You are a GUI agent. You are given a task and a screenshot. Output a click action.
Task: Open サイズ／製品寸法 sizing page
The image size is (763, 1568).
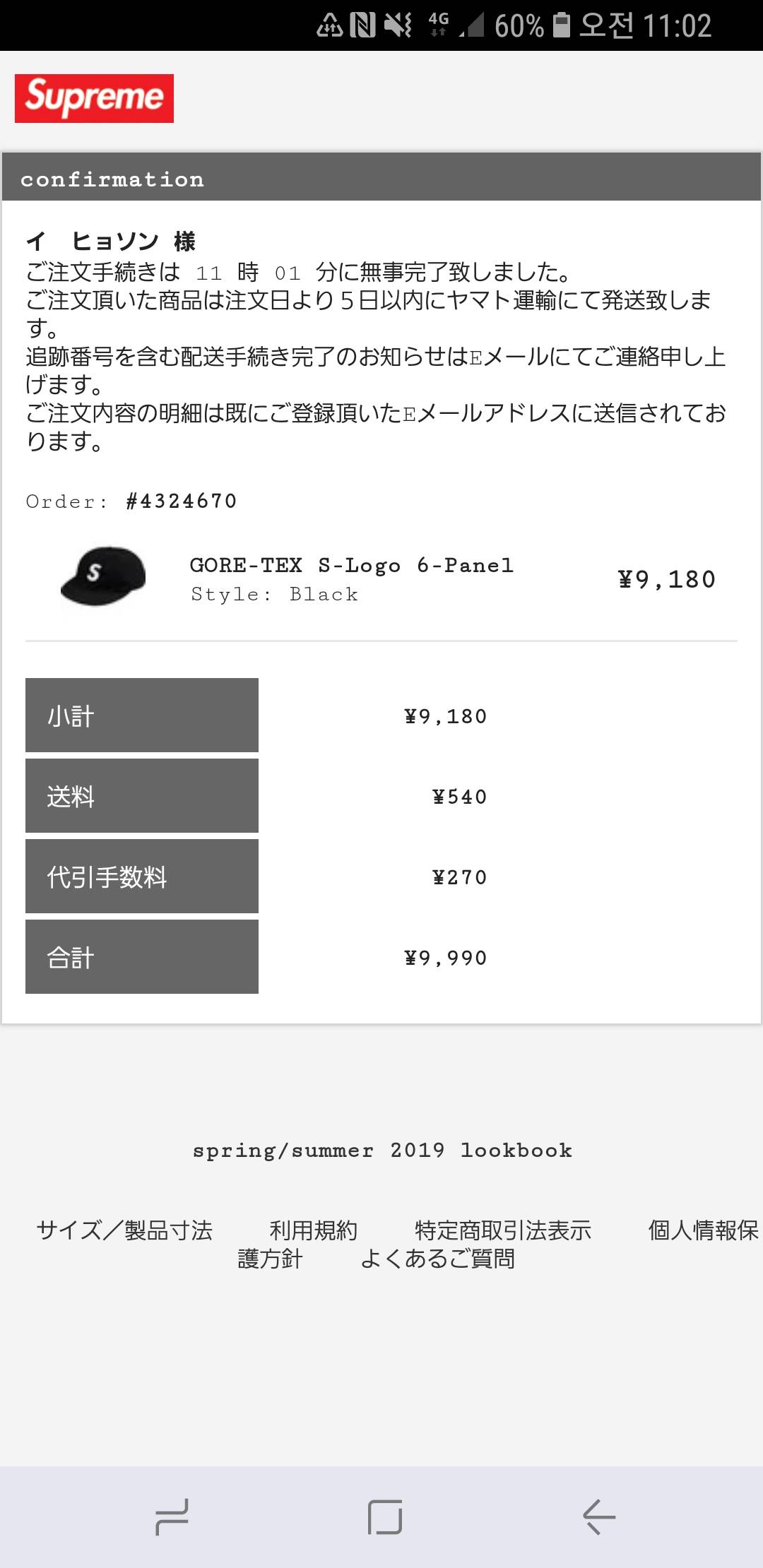124,1230
